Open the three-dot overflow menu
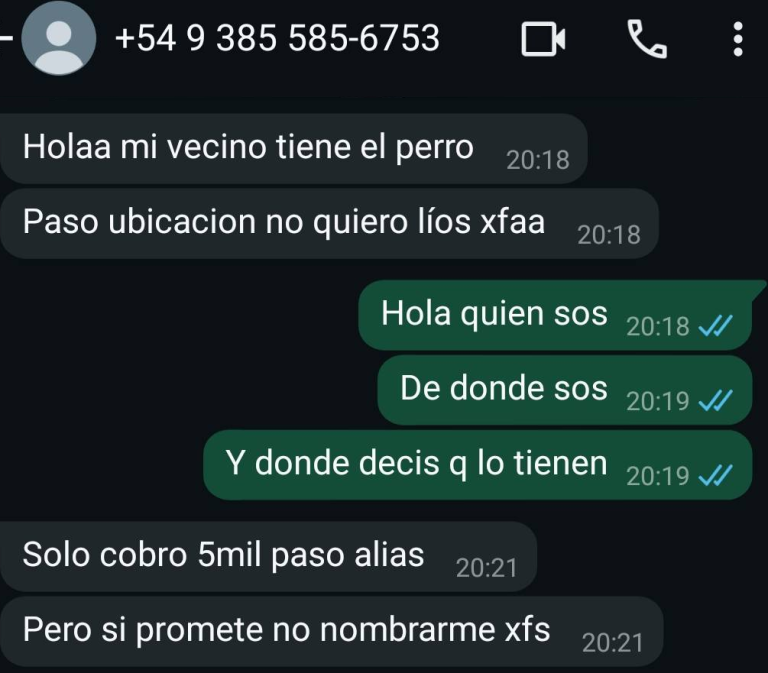Screen dimensions: 768x673 738,40
